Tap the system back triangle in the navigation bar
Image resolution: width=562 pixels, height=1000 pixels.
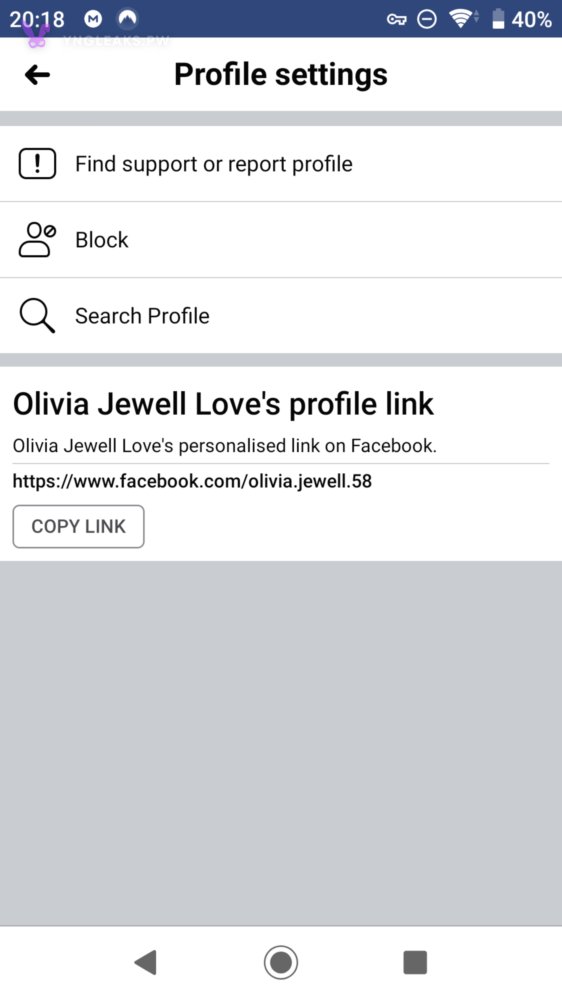145,962
